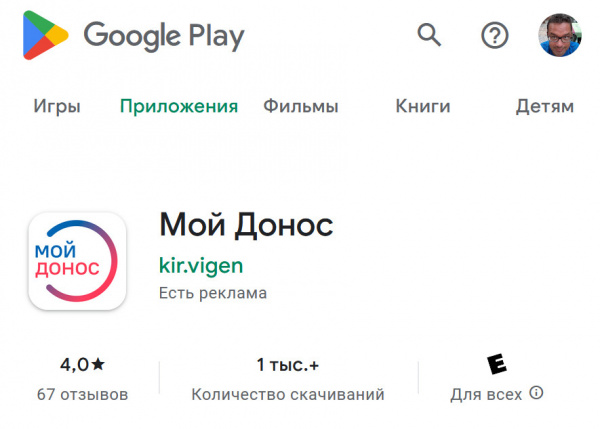Open Google Play search
Viewport: 600px width, 429px height.
coord(429,36)
